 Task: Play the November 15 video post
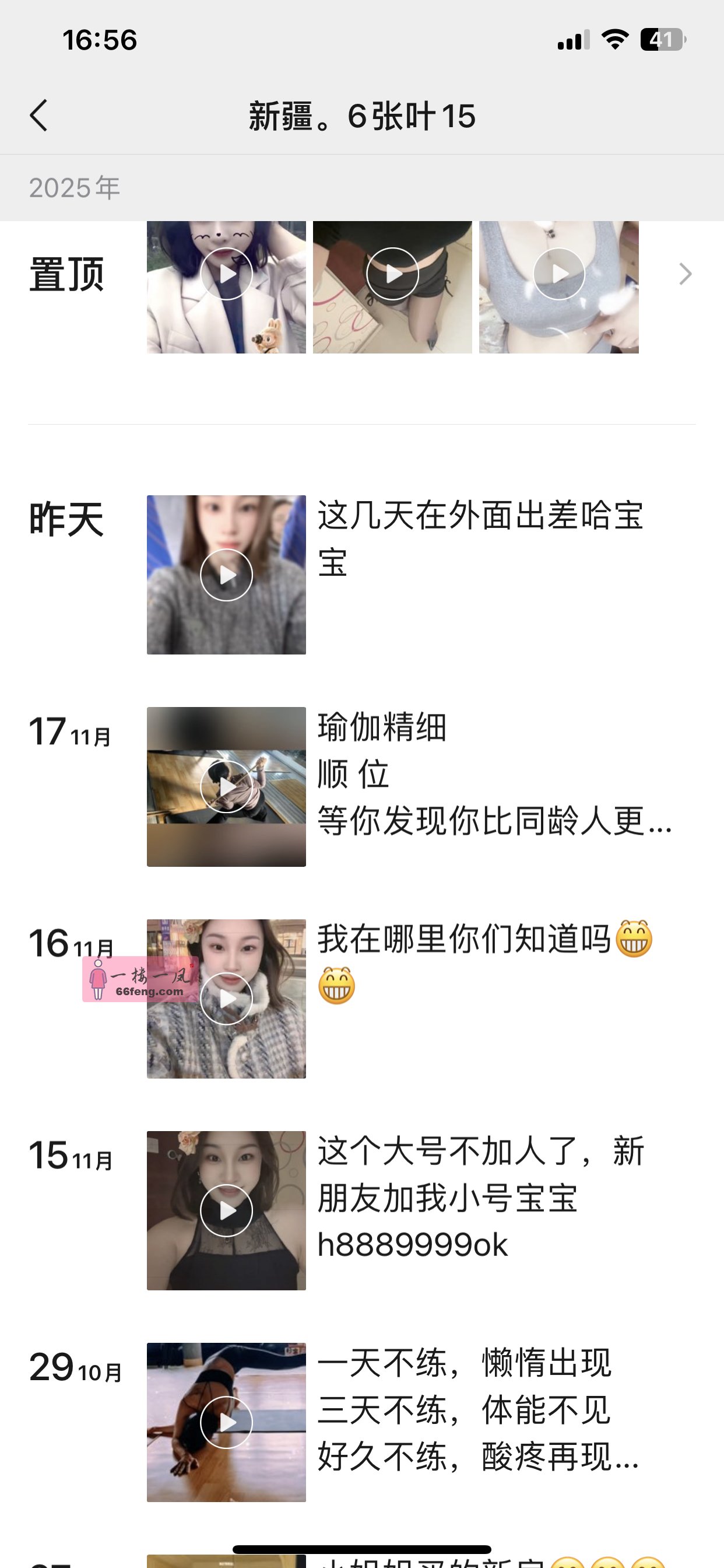pos(226,1210)
